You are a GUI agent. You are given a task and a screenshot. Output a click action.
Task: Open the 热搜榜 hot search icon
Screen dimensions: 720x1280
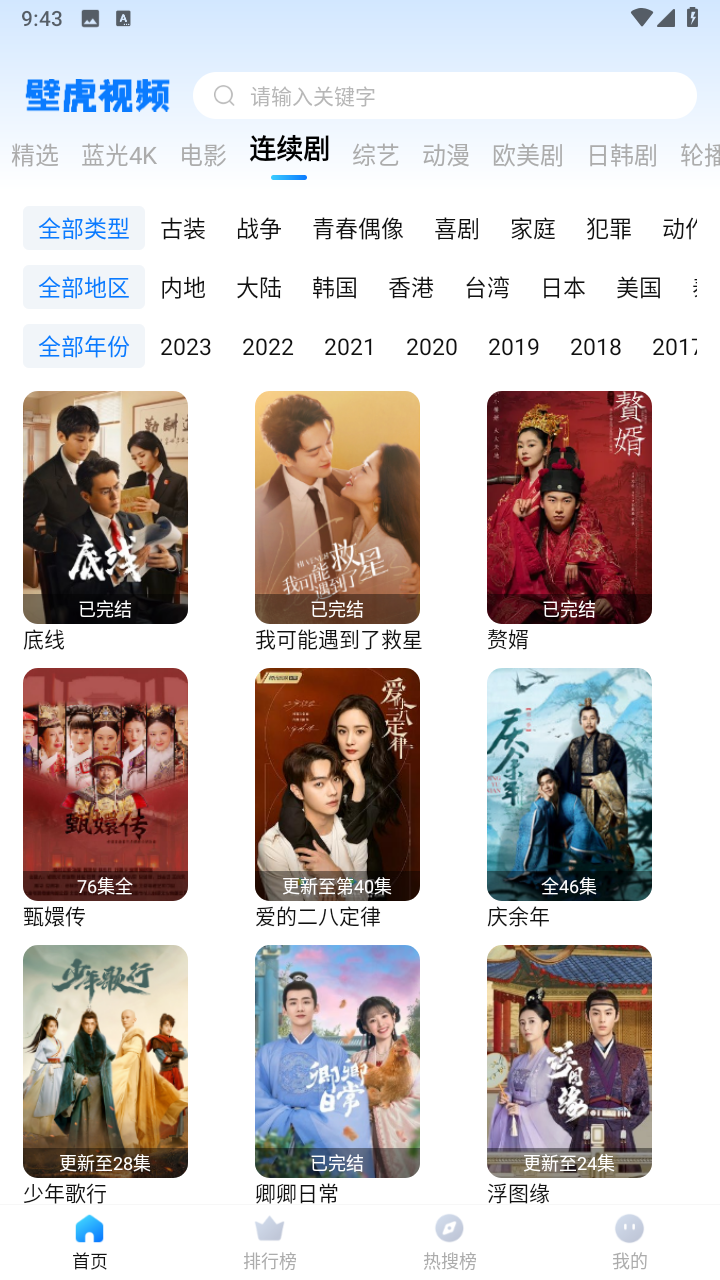(449, 1230)
